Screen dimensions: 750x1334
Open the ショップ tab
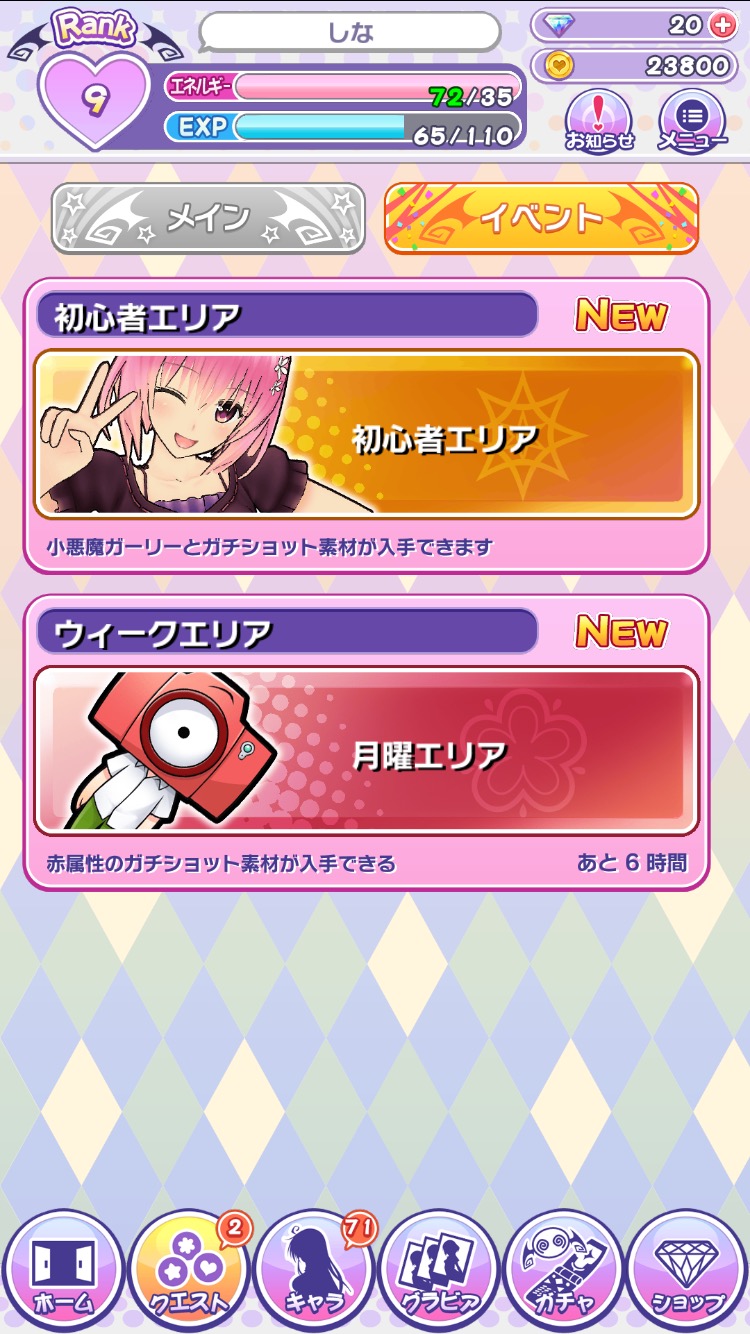click(687, 1270)
